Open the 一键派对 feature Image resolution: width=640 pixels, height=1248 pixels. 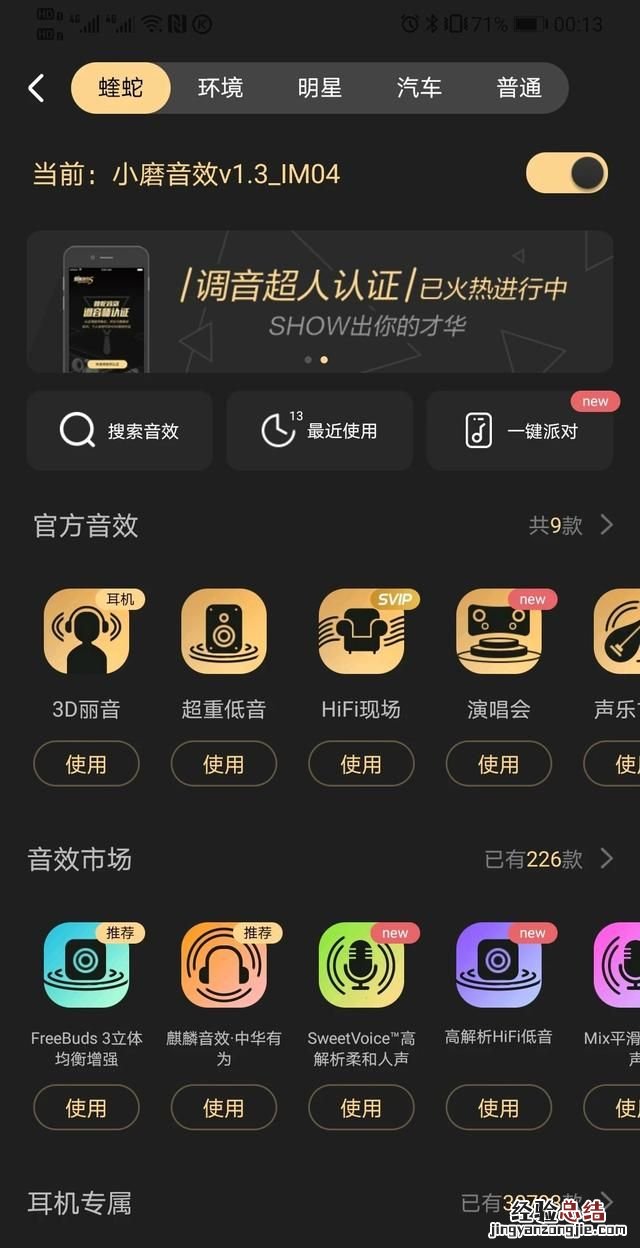[520, 431]
